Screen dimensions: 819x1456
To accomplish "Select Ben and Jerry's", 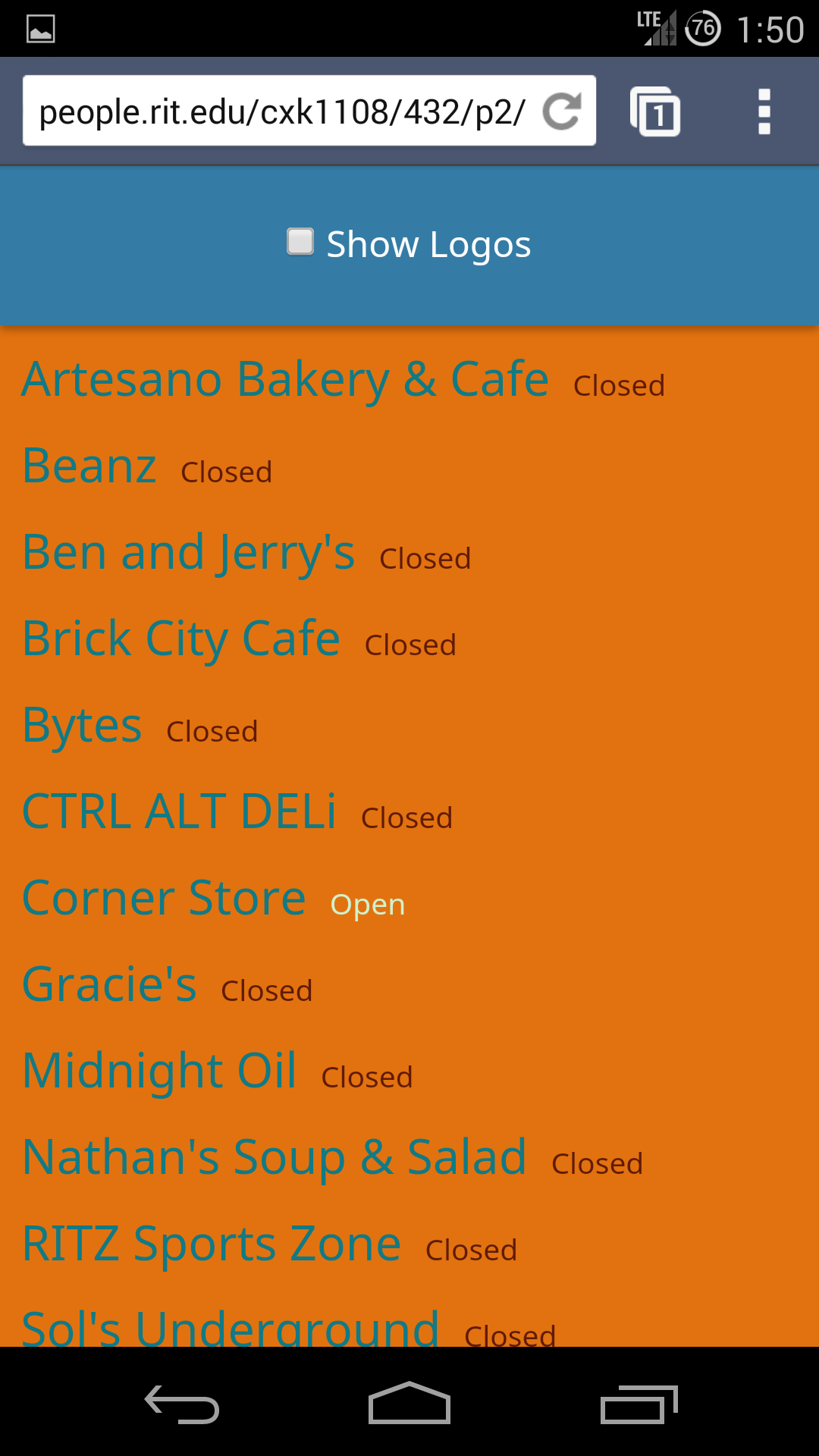I will pyautogui.click(x=188, y=552).
